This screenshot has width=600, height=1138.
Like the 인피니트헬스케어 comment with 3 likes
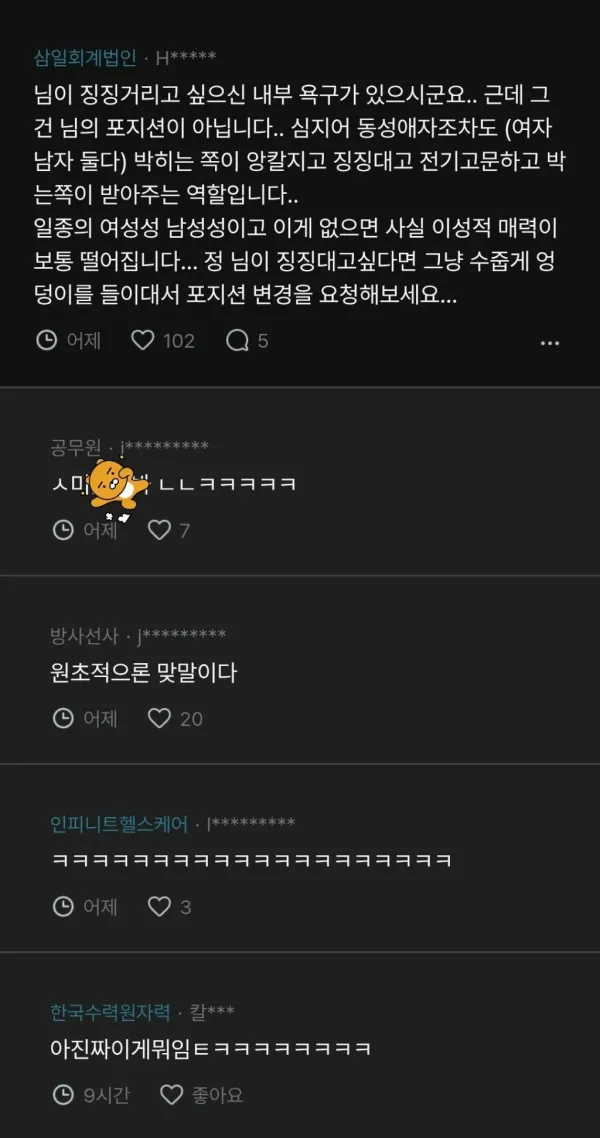(159, 906)
